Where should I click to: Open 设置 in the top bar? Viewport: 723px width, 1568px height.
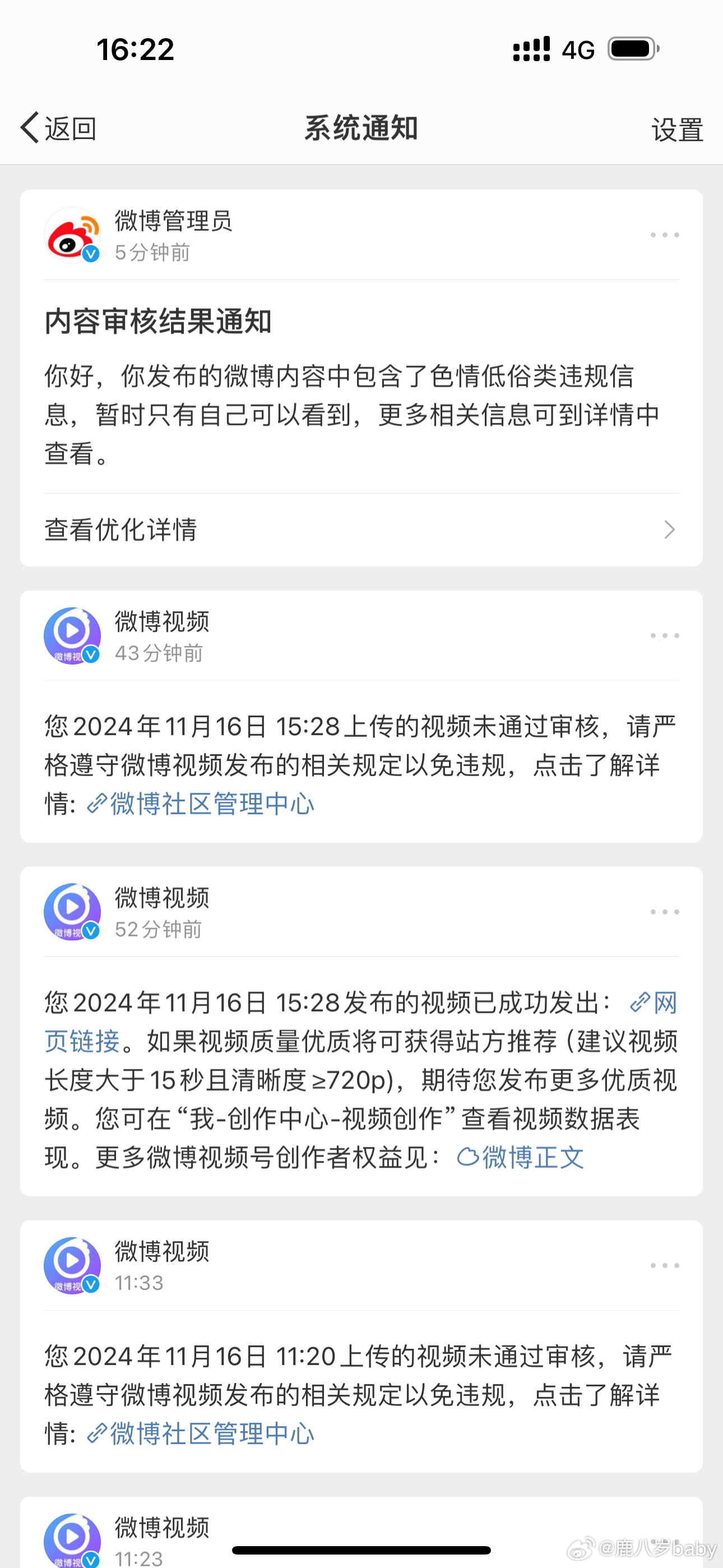click(678, 130)
